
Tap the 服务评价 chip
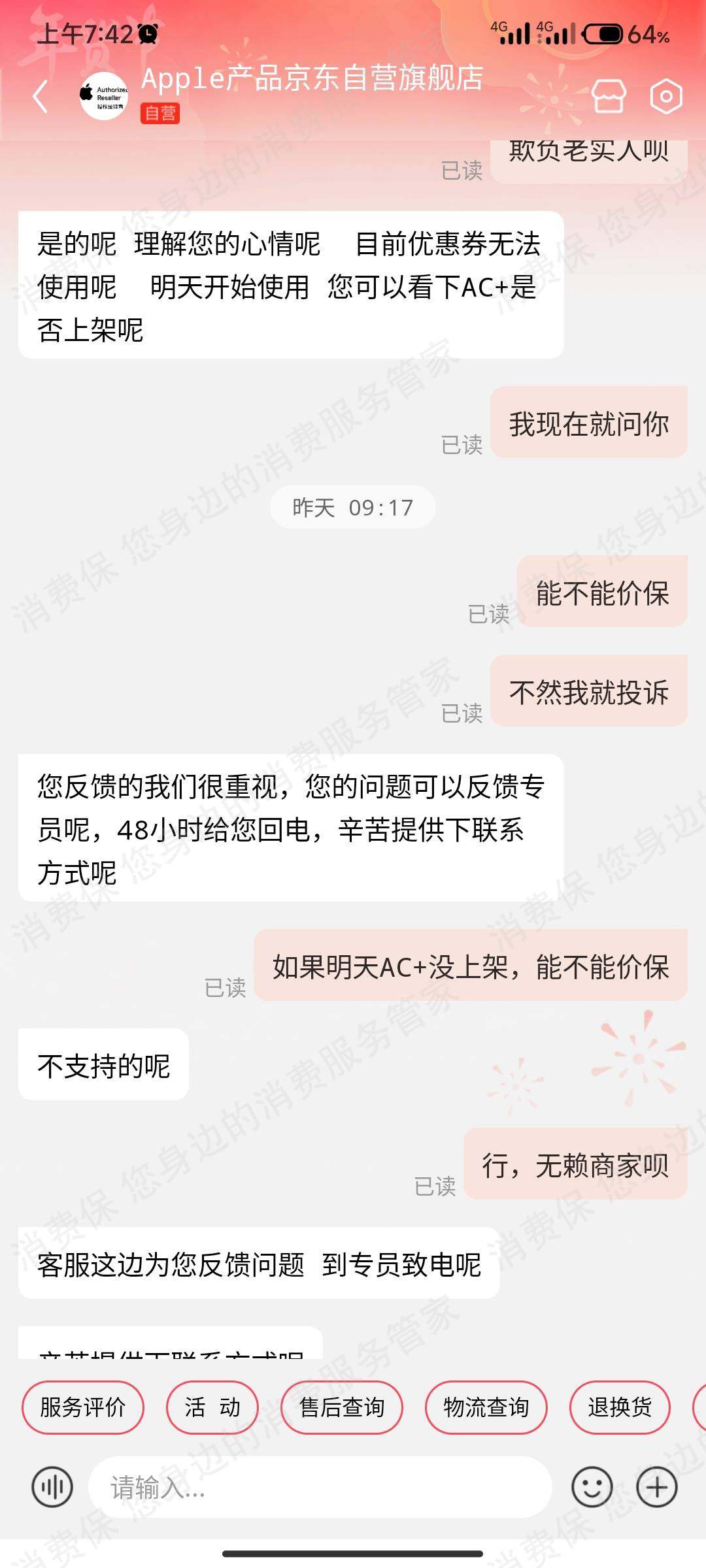click(x=83, y=1407)
